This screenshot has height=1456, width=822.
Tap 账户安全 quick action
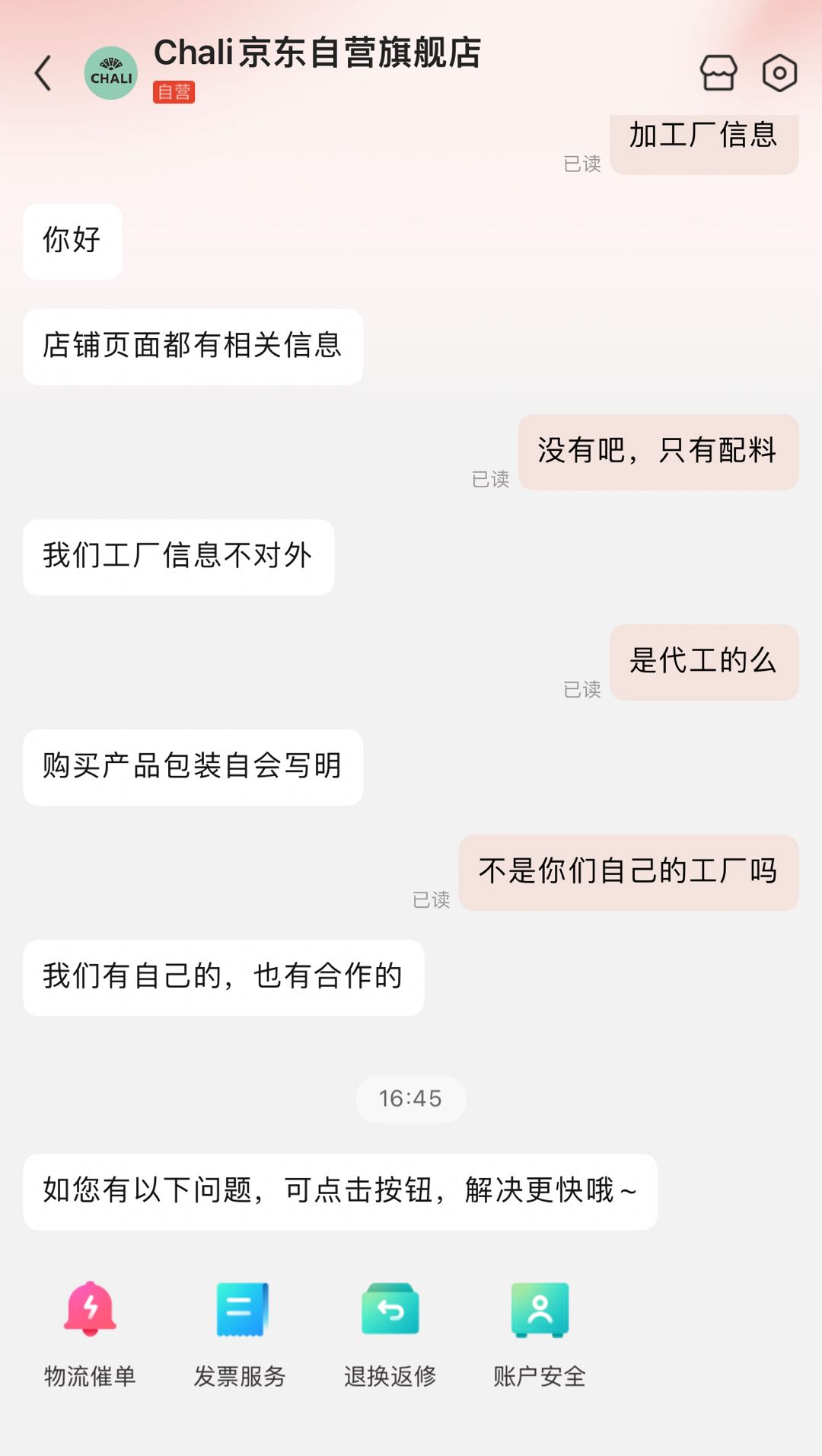pos(540,1333)
